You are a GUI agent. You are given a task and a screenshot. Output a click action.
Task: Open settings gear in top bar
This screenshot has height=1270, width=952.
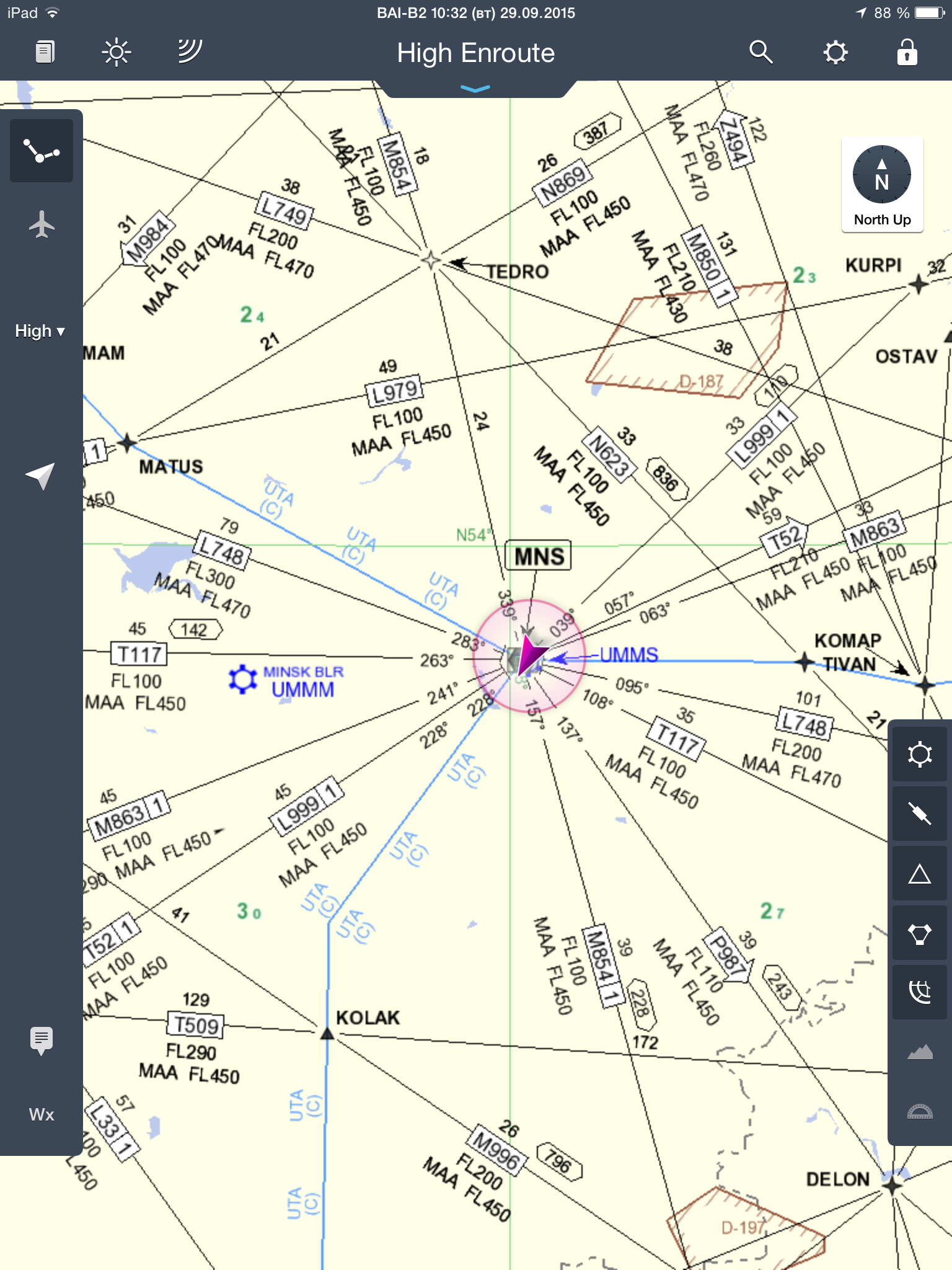coord(835,52)
